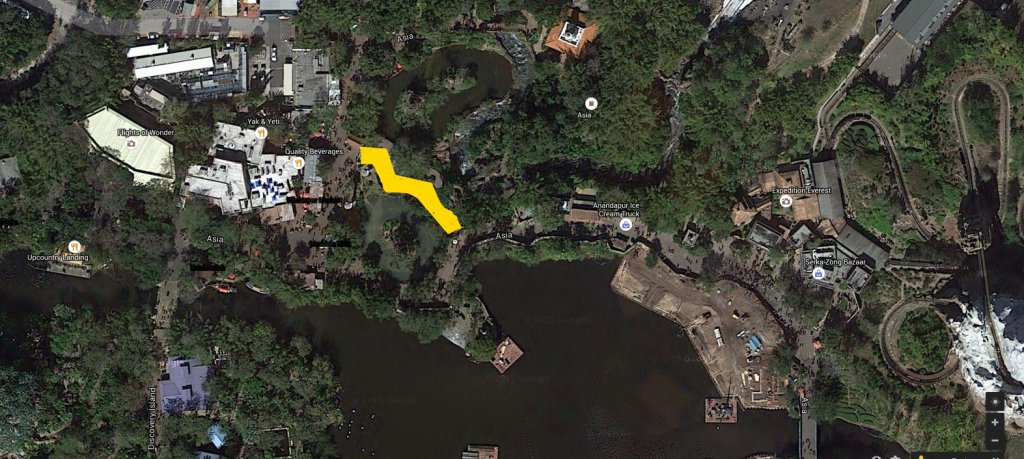The image size is (1024, 459).
Task: Select the Flights of Wonder marker
Action: (129, 144)
